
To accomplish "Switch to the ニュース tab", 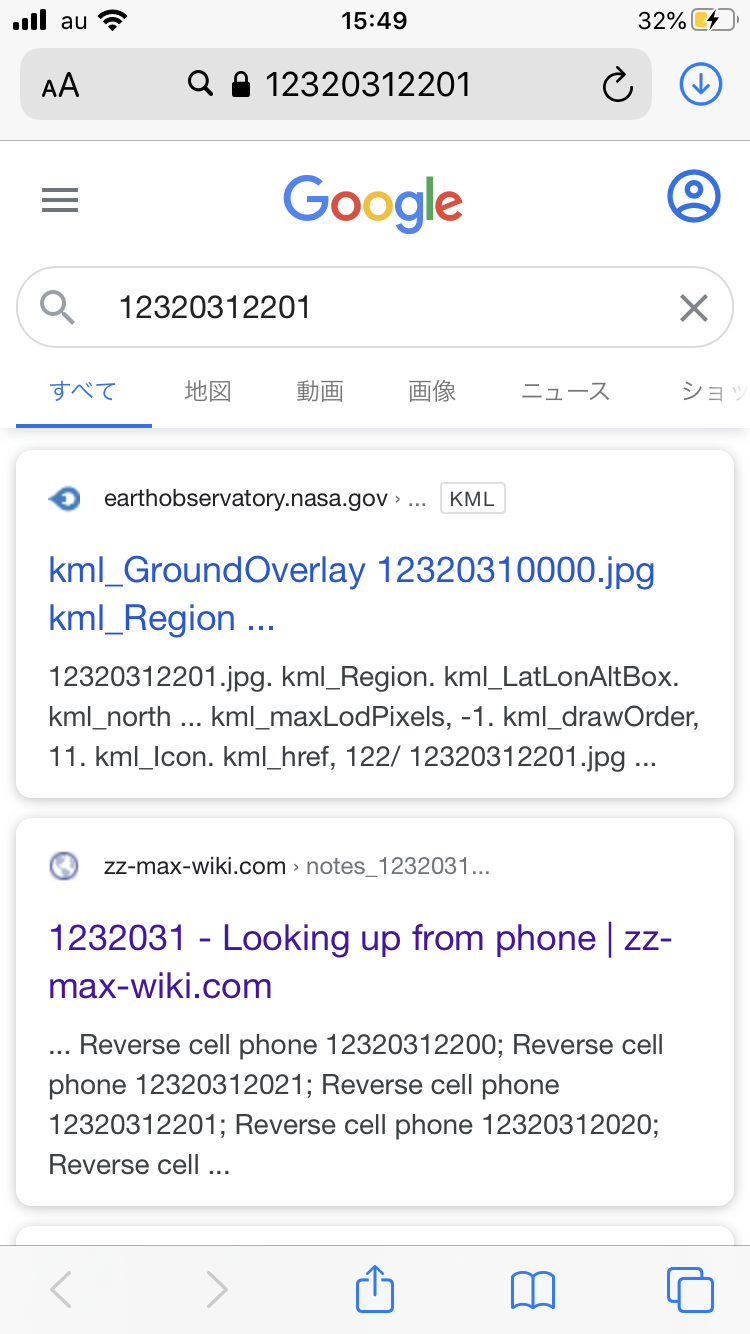I will [565, 391].
